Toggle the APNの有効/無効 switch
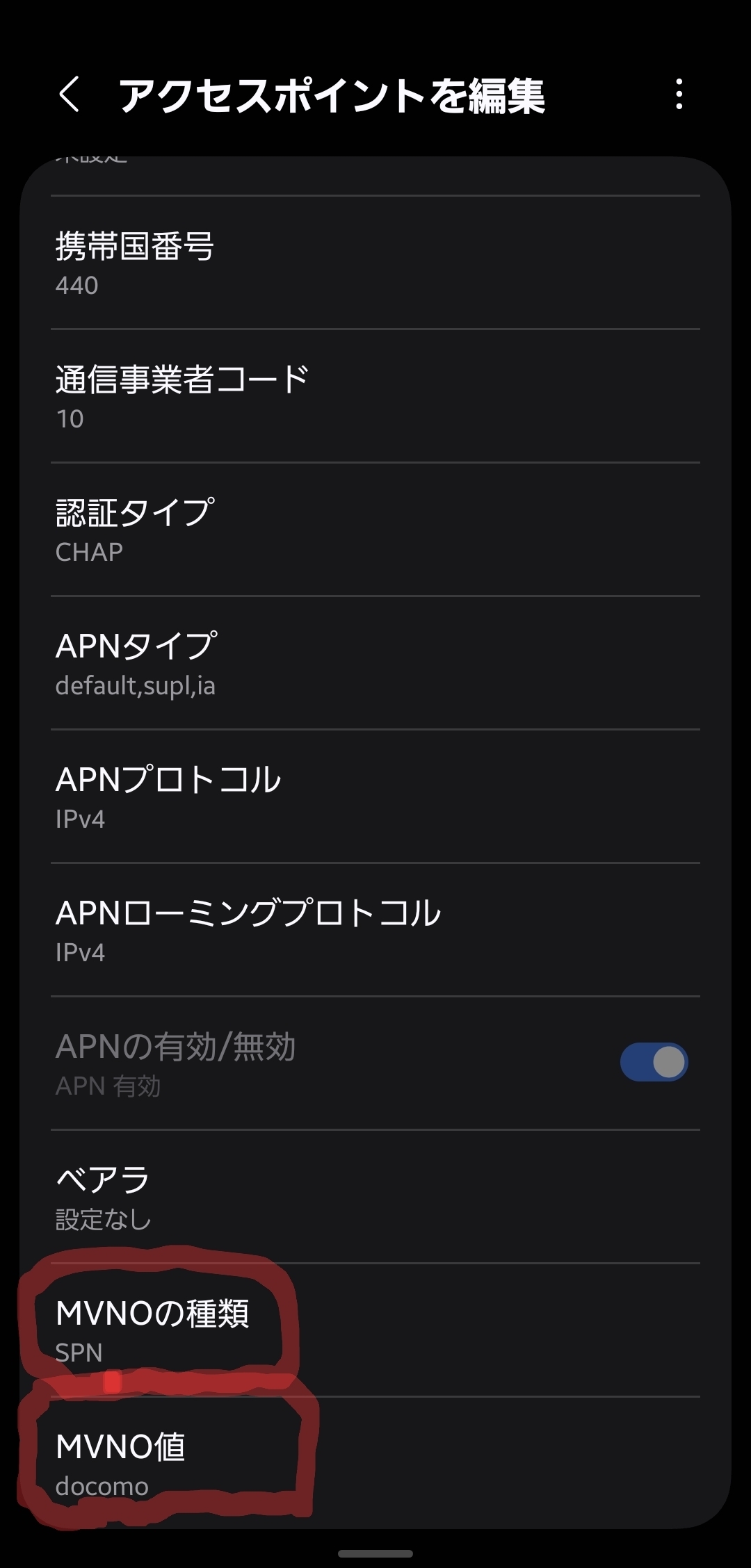Screen dimensions: 751x1568 (654, 1062)
